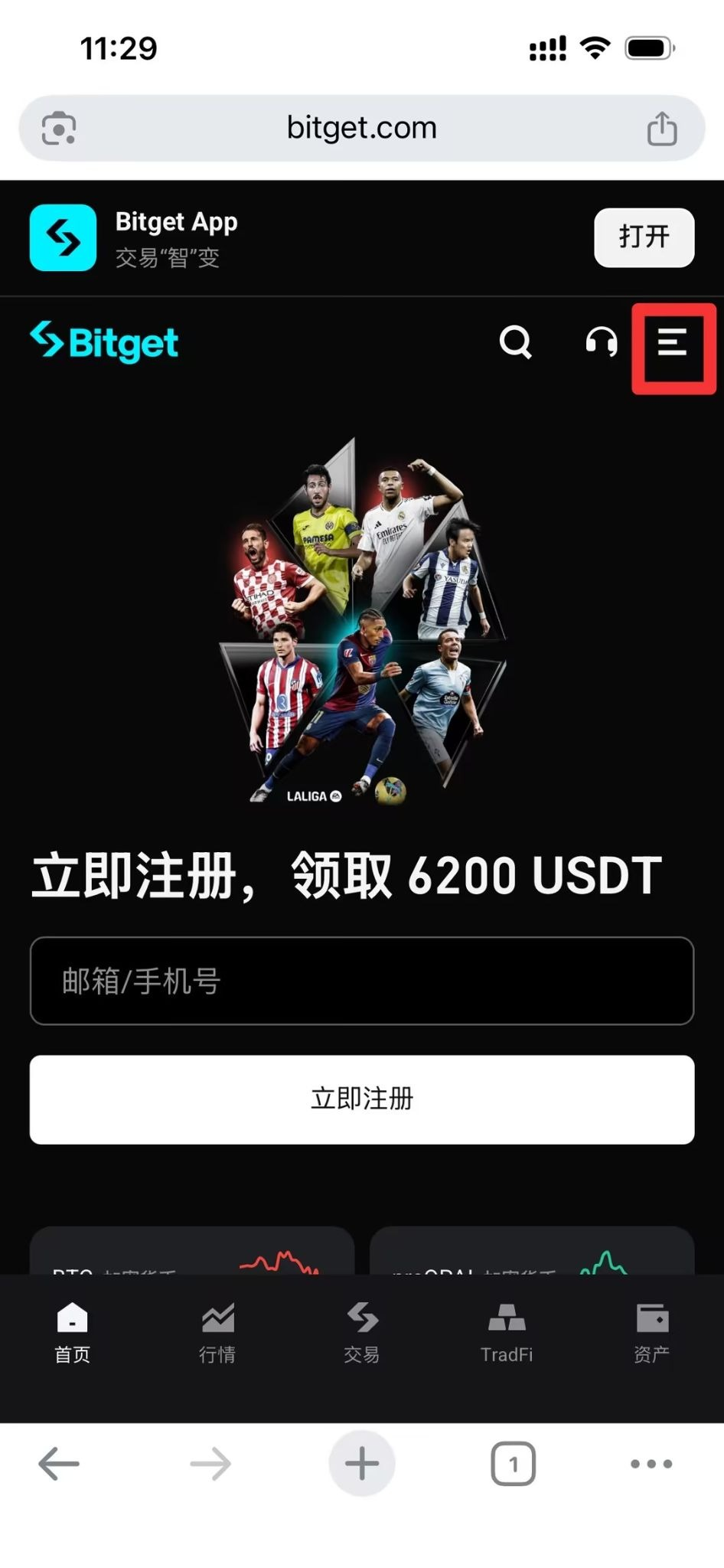Switch to the 行情 tab
The image size is (724, 1568).
217,1334
